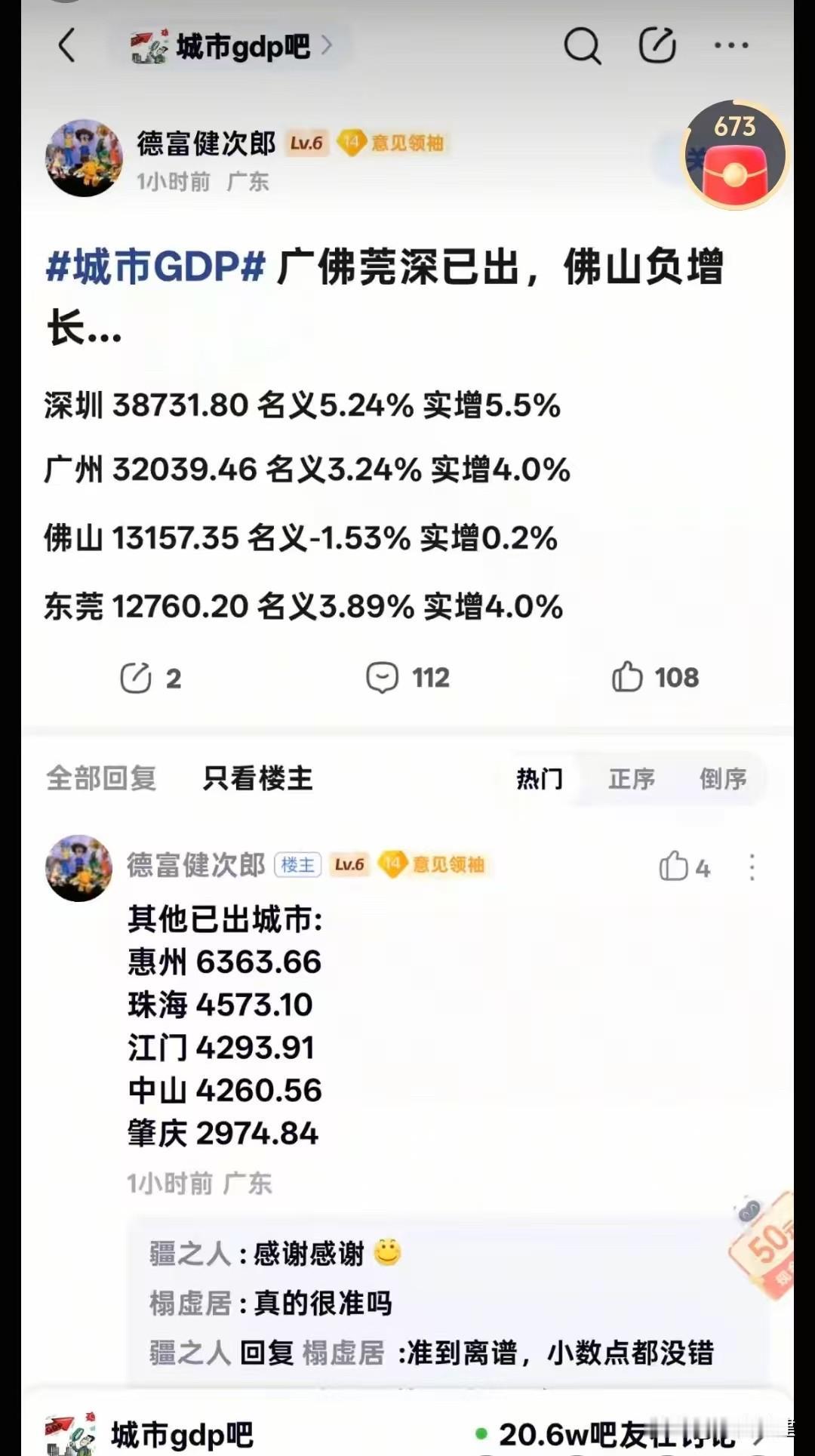Image resolution: width=815 pixels, height=1456 pixels.
Task: Select 正序 sort order
Action: point(632,779)
